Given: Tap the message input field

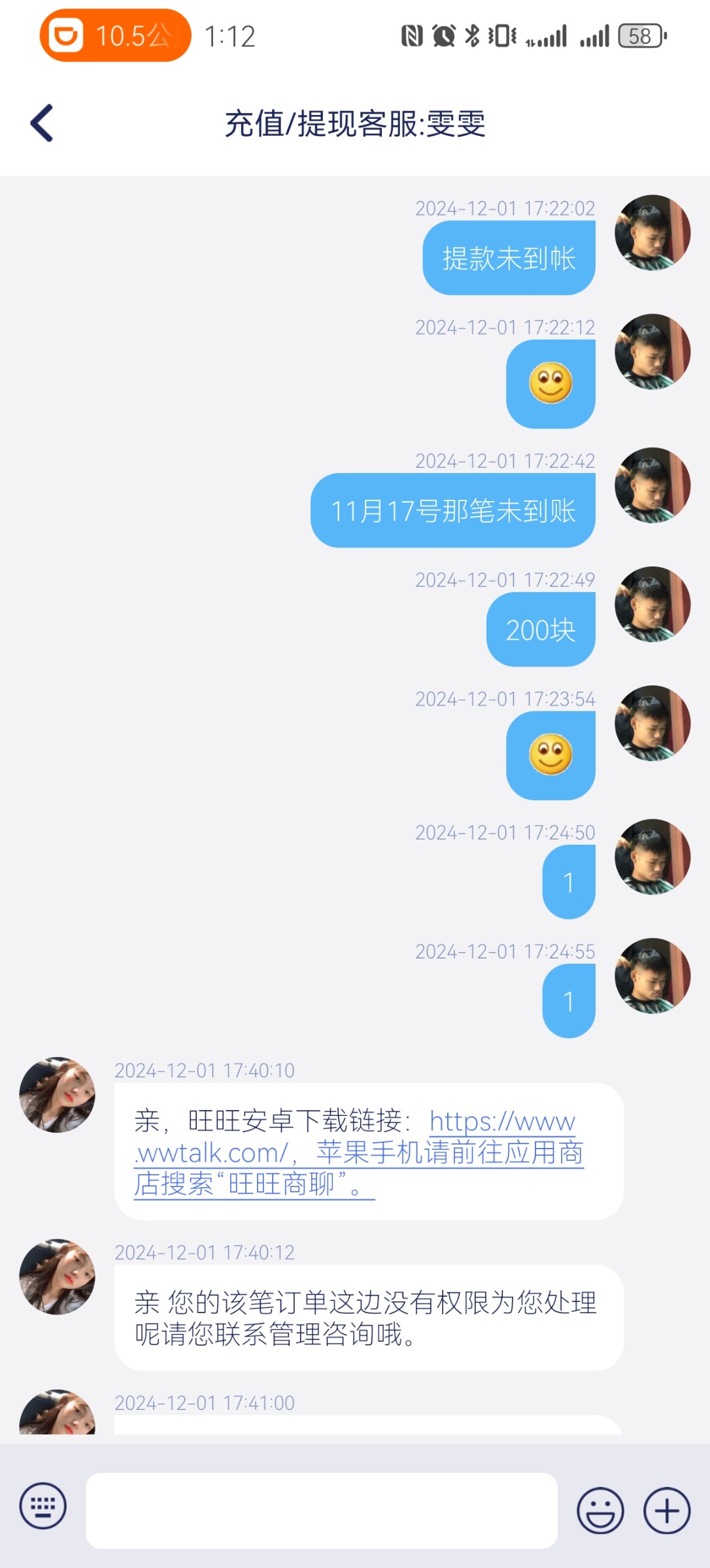Looking at the screenshot, I should pyautogui.click(x=321, y=1510).
